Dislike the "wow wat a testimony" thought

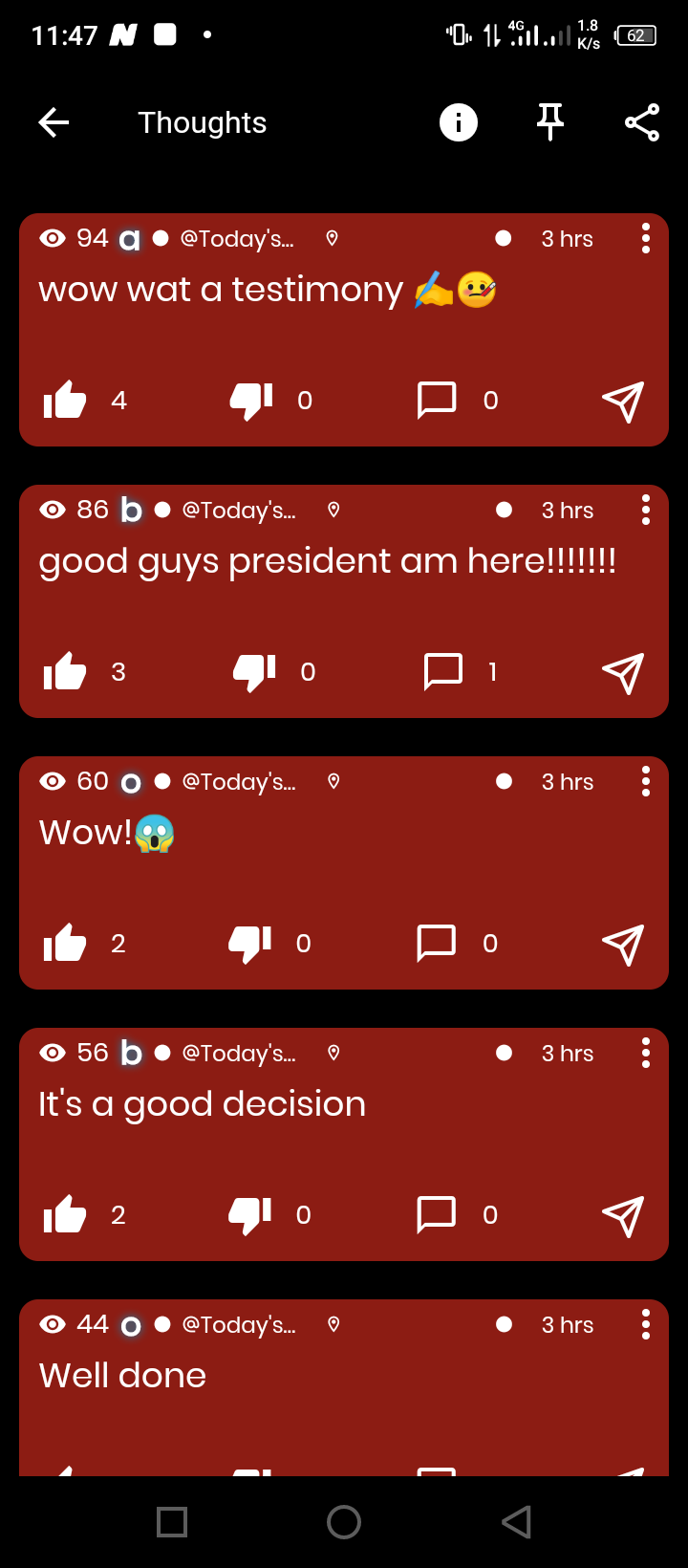click(251, 400)
